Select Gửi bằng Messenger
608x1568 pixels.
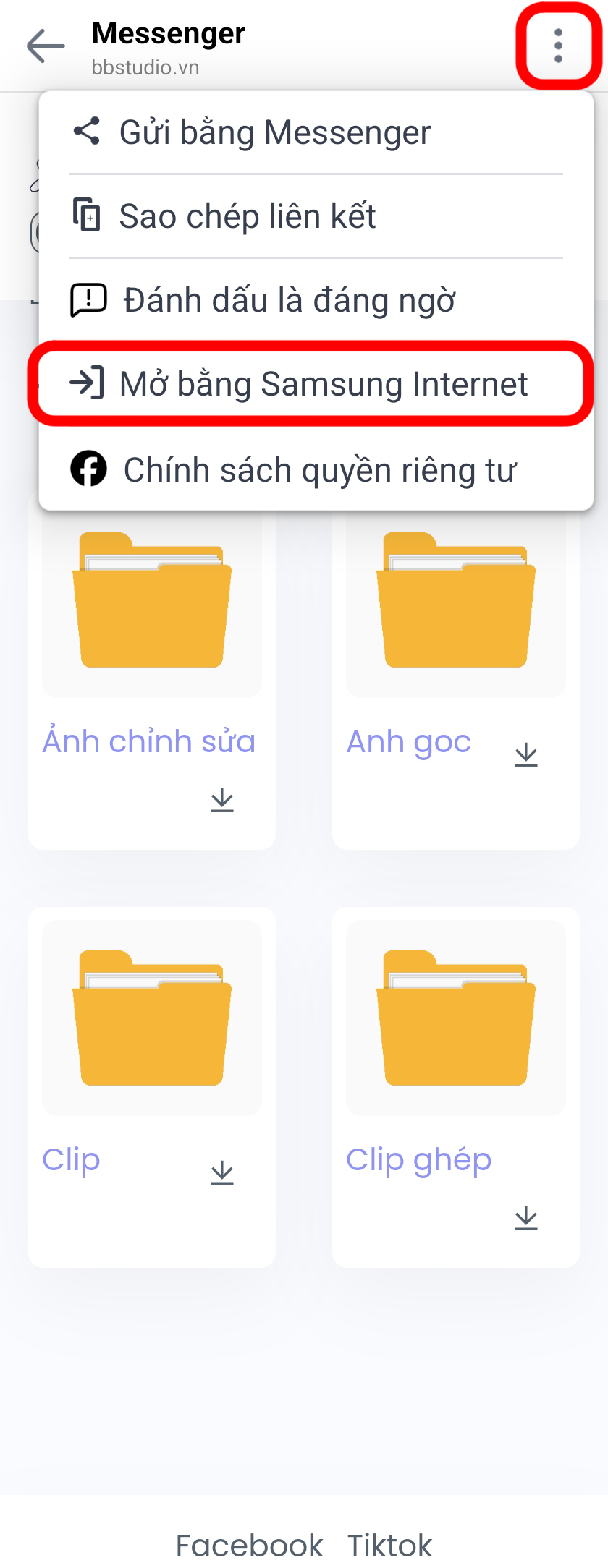coord(275,132)
